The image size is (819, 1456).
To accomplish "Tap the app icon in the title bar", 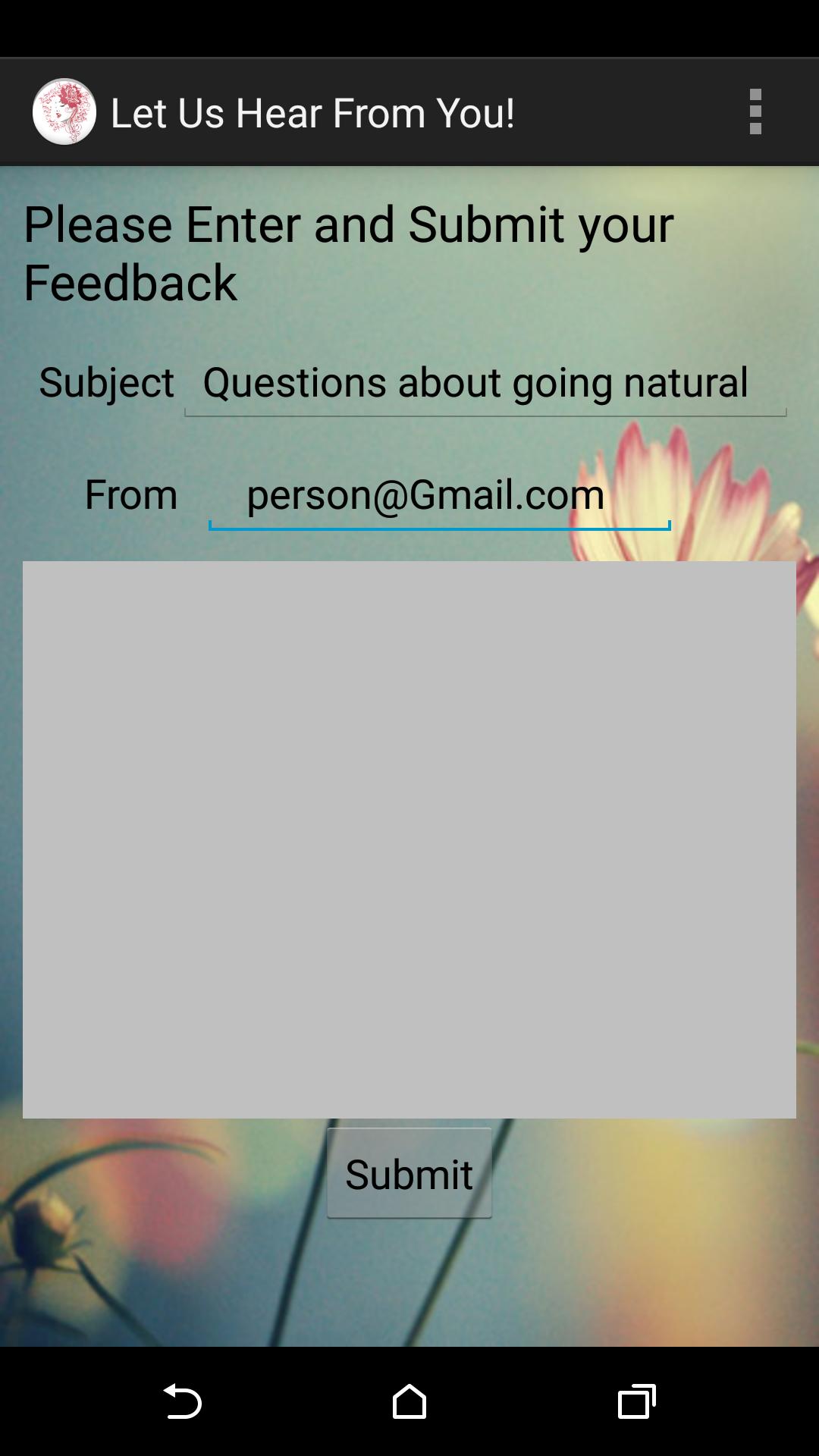I will pyautogui.click(x=64, y=112).
